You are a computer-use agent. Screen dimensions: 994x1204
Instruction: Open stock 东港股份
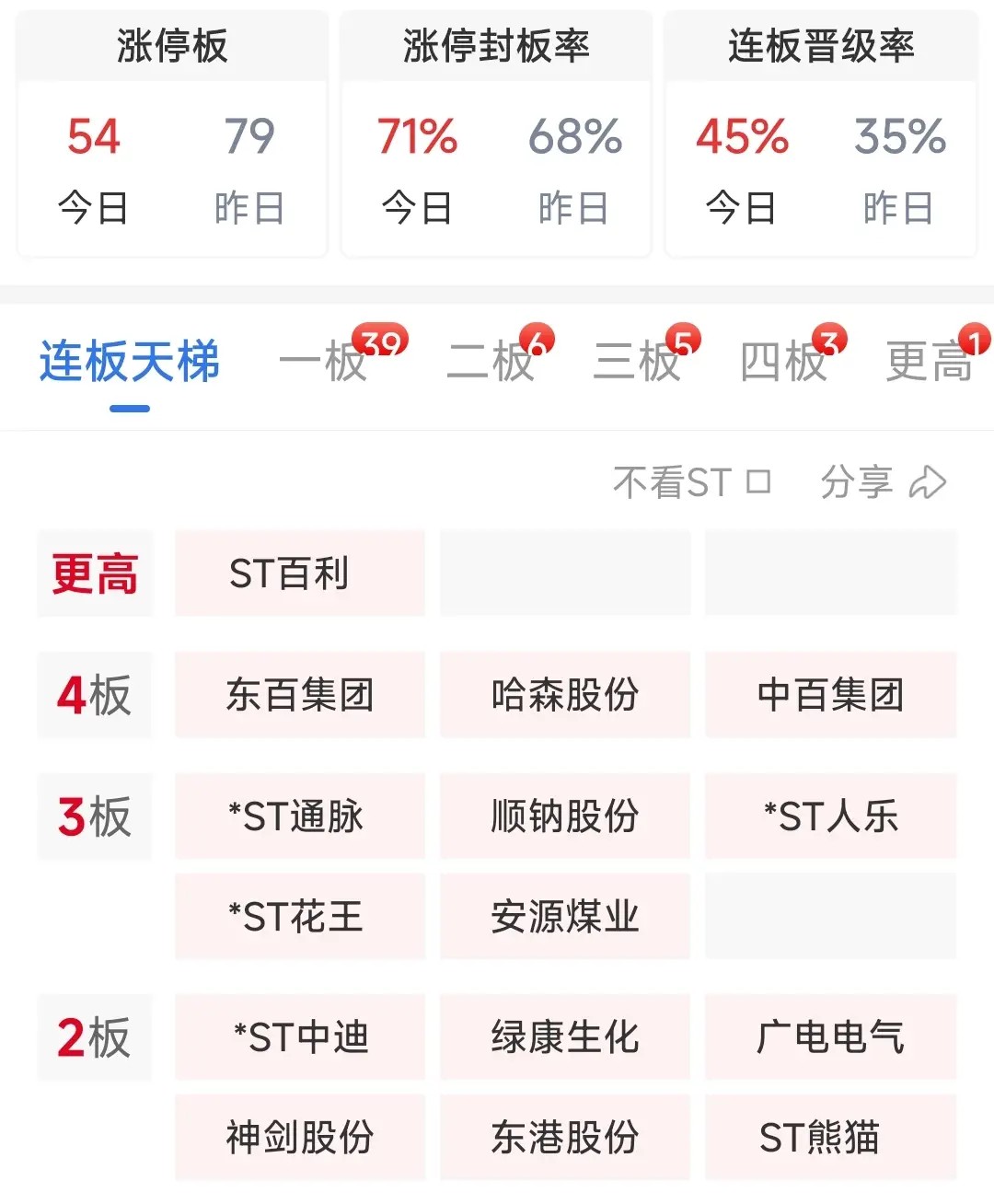tap(565, 1138)
